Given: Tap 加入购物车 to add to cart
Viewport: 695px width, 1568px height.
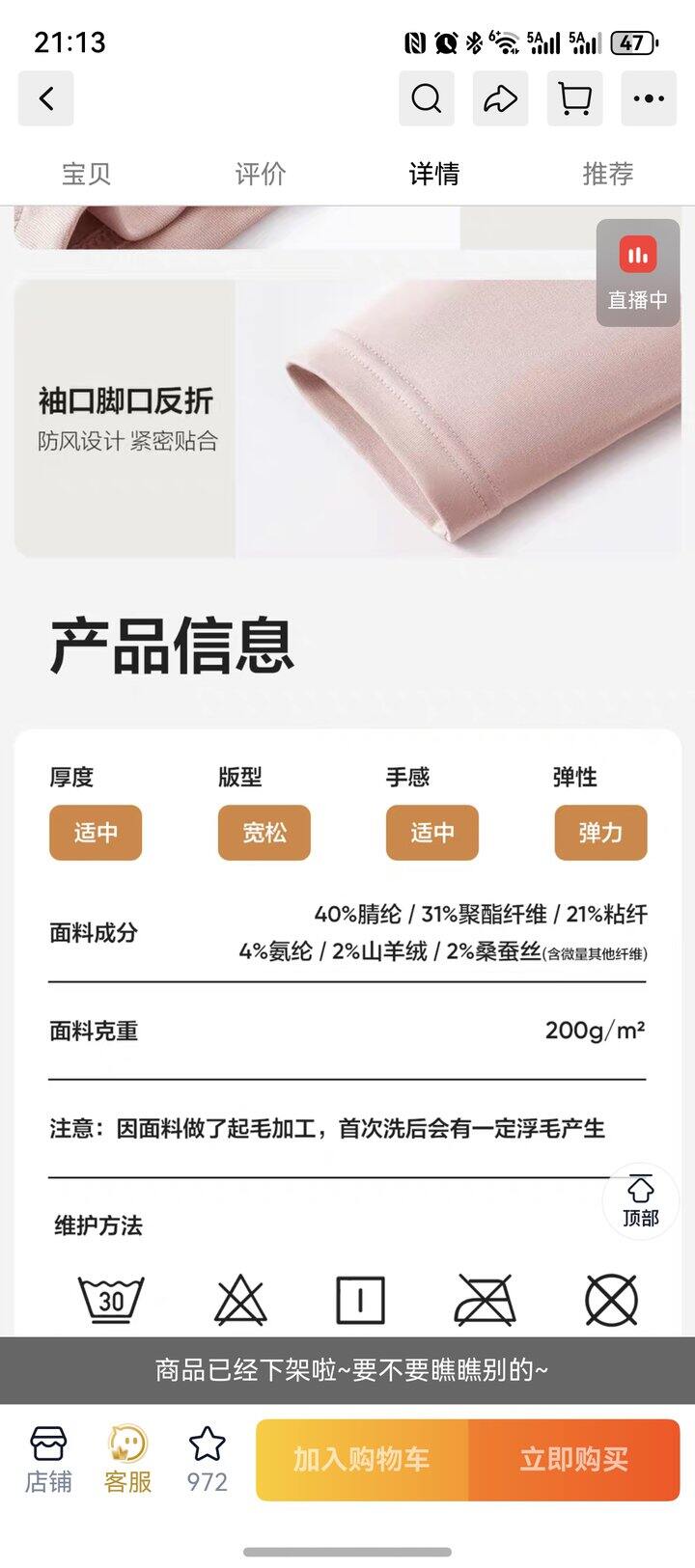Looking at the screenshot, I should click(x=362, y=1459).
